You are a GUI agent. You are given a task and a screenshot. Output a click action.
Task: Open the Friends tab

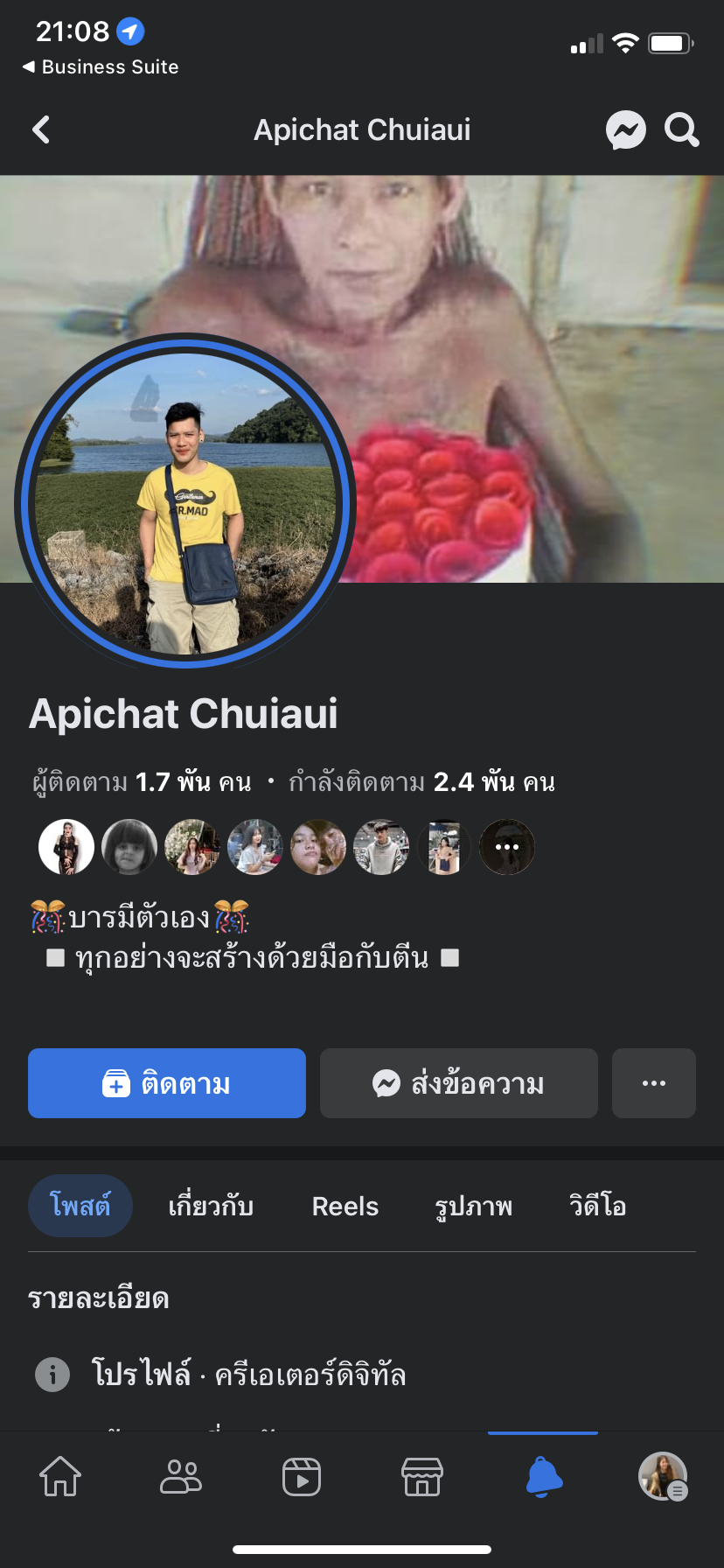point(181,1477)
